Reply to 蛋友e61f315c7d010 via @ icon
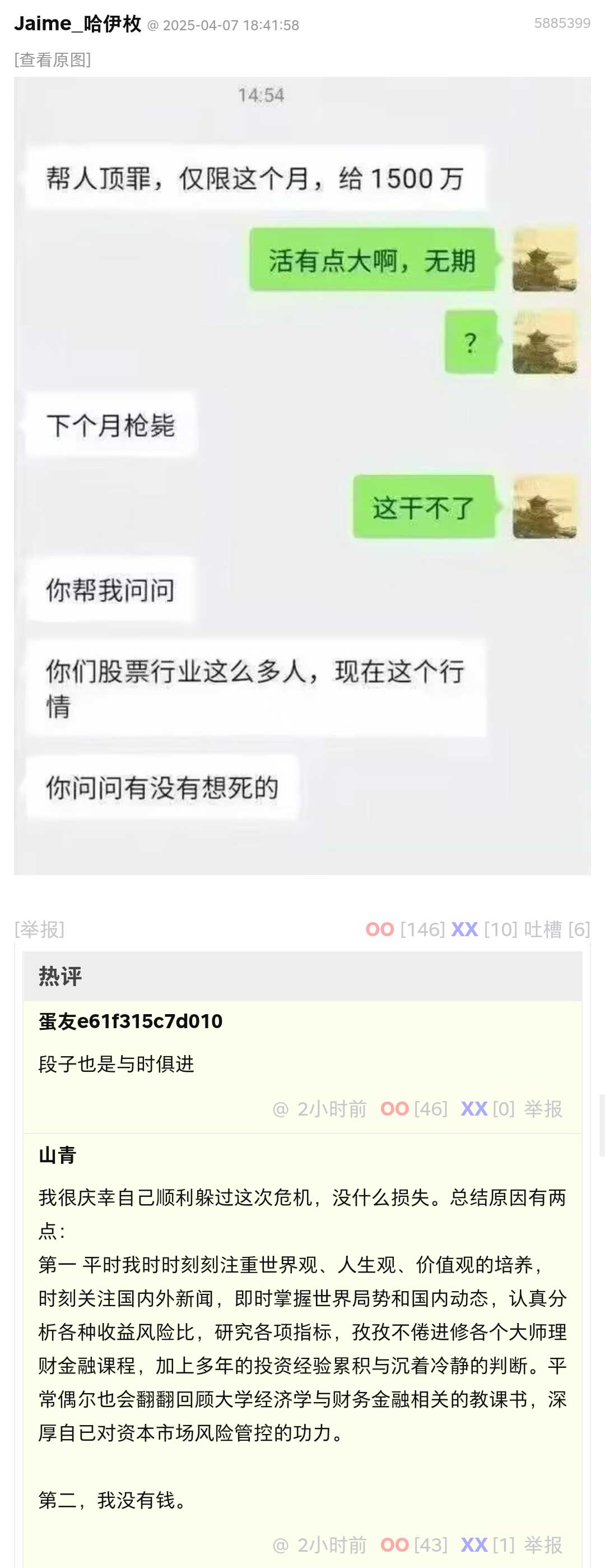The height and width of the screenshot is (1568, 605). click(280, 1109)
